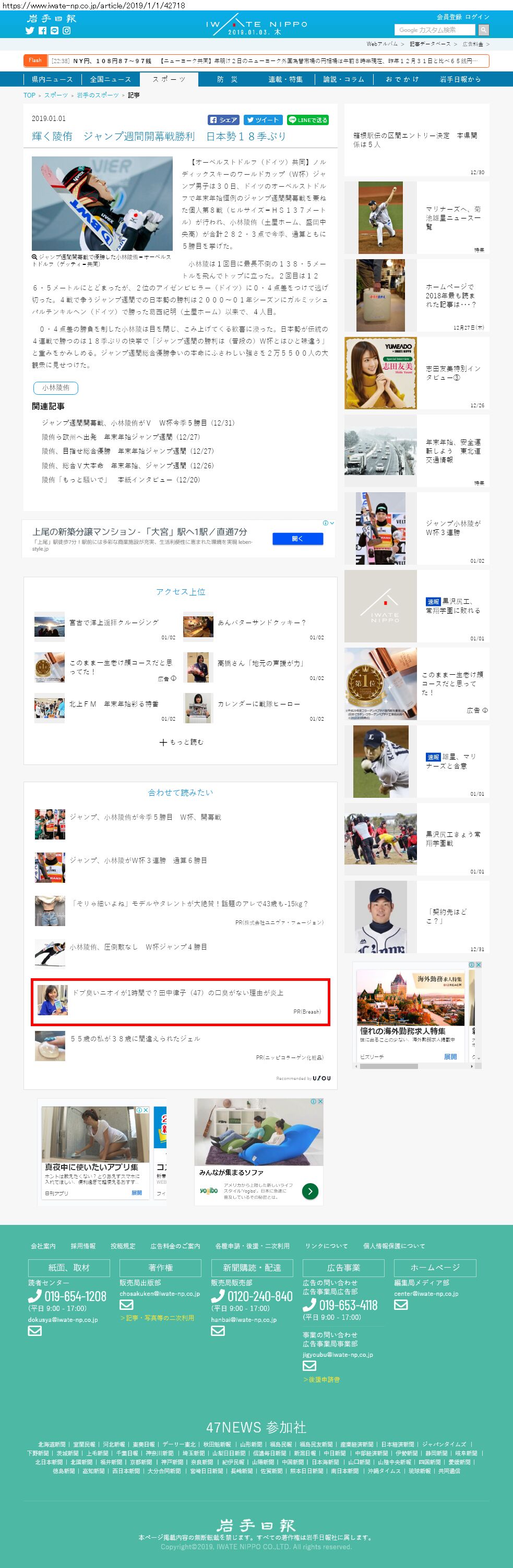The width and height of the screenshot is (513, 1568).
Task: Open 志田友美特別インタビュー sidebar card
Action: tap(452, 372)
